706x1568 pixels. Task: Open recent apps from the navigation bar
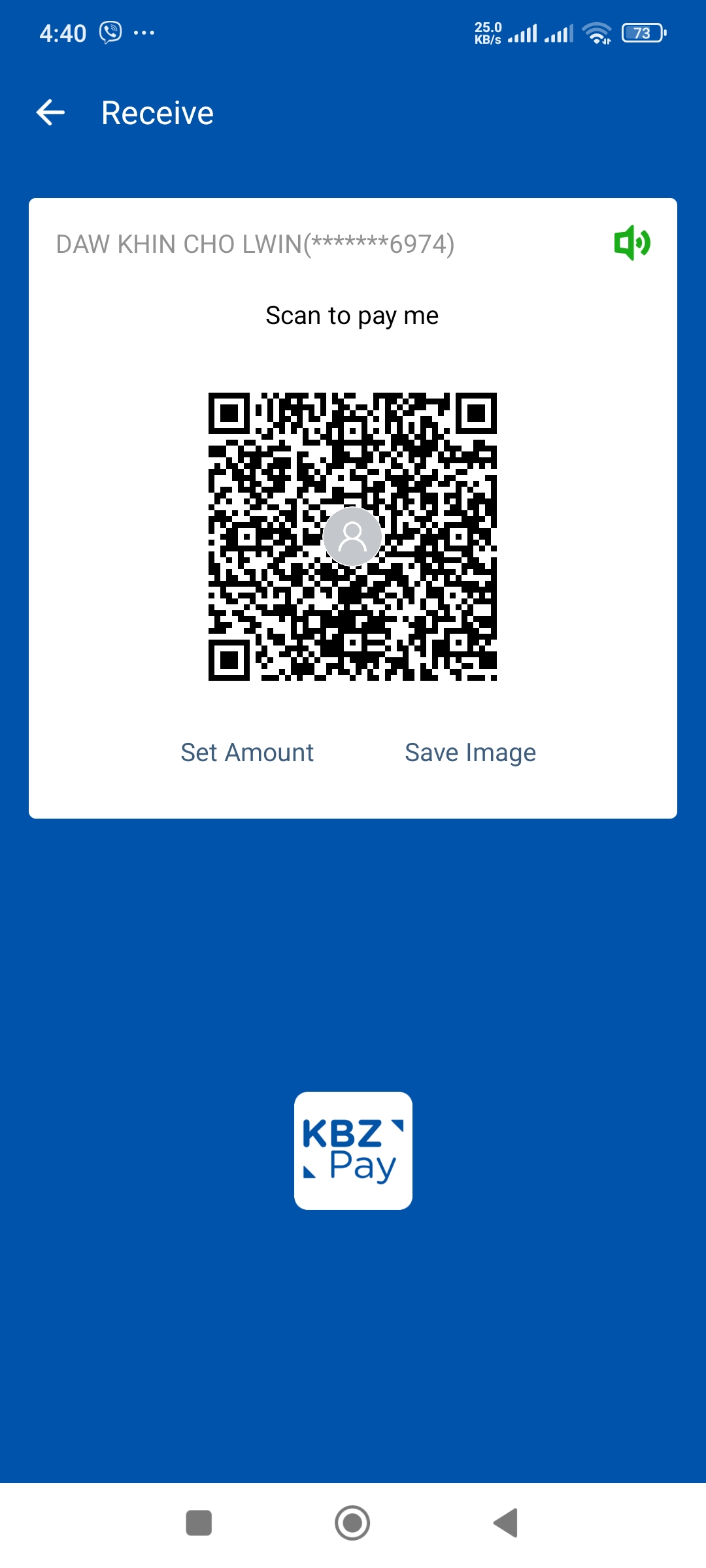click(199, 1523)
